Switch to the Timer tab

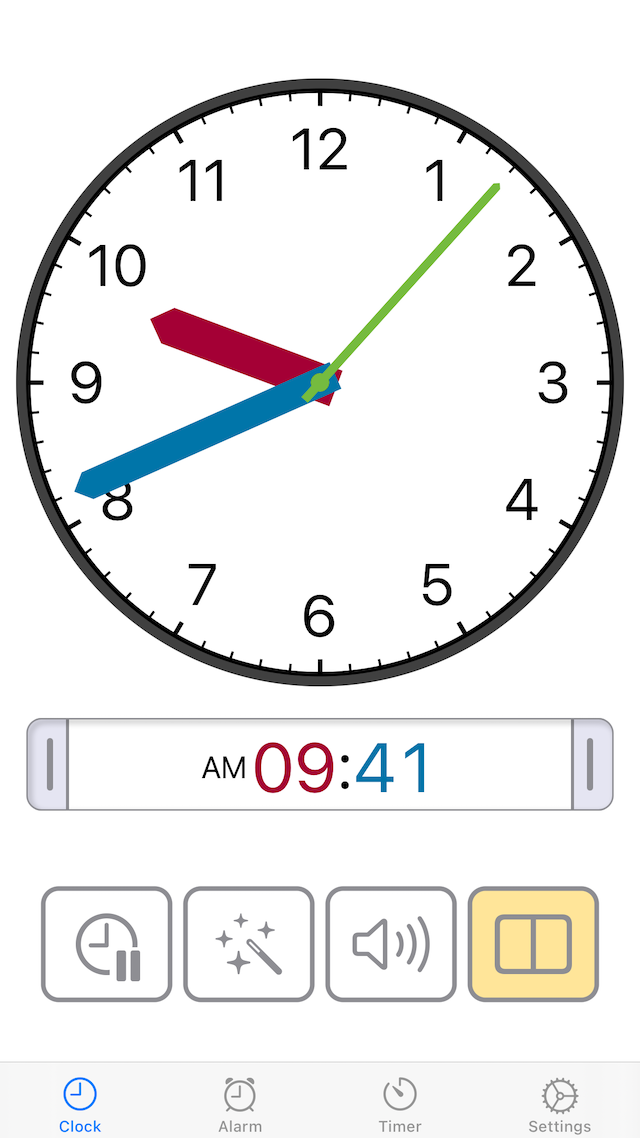[x=400, y=1105]
